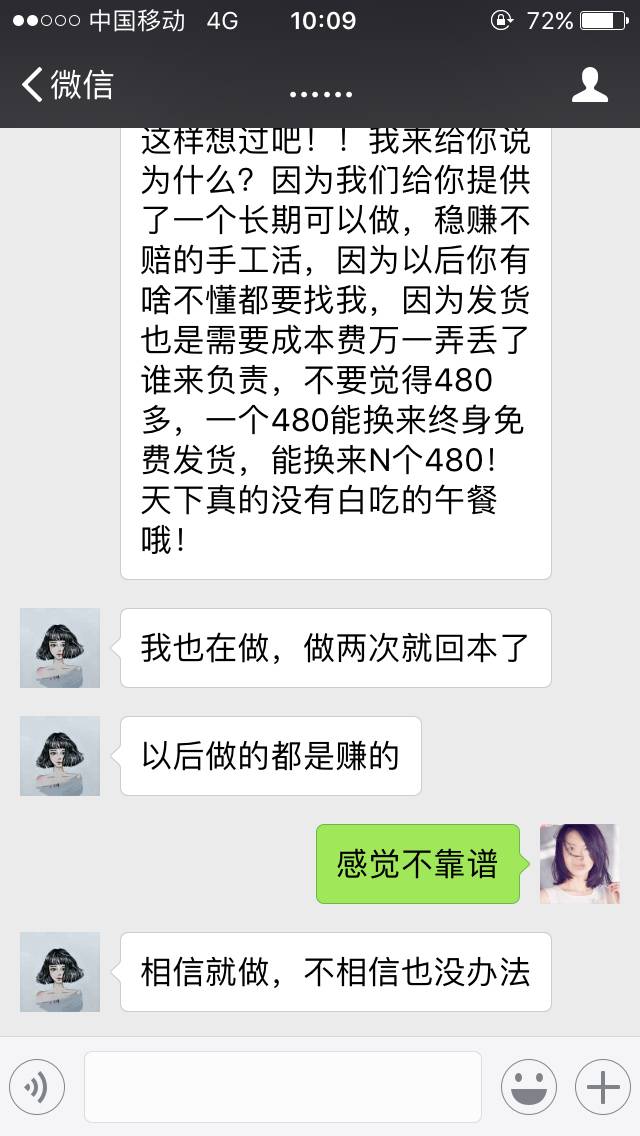Open the emoji sticker panel
Screen dimensions: 640x1136
pyautogui.click(x=528, y=1087)
